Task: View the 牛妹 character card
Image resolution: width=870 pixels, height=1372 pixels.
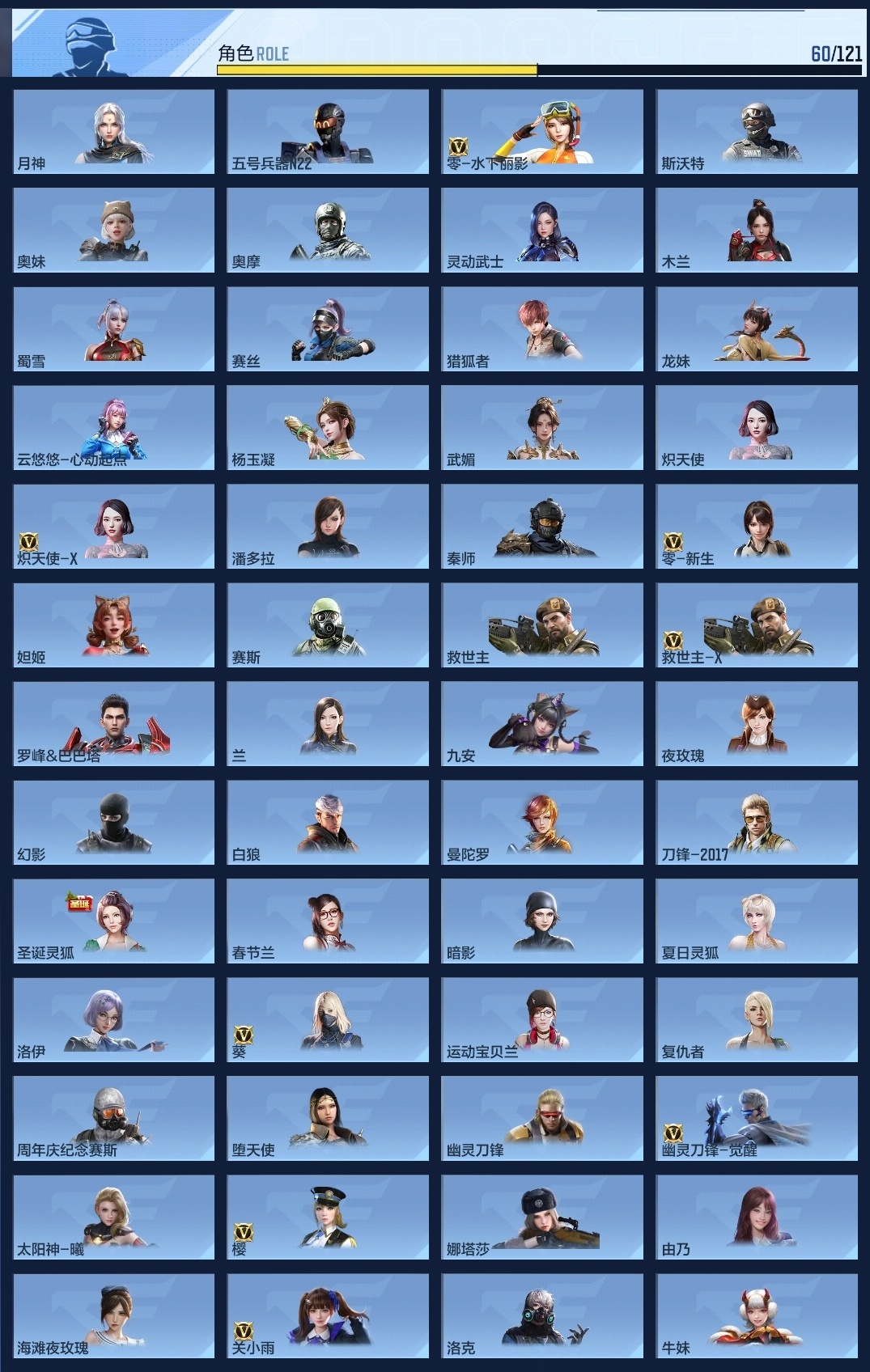Action: coord(757,1315)
